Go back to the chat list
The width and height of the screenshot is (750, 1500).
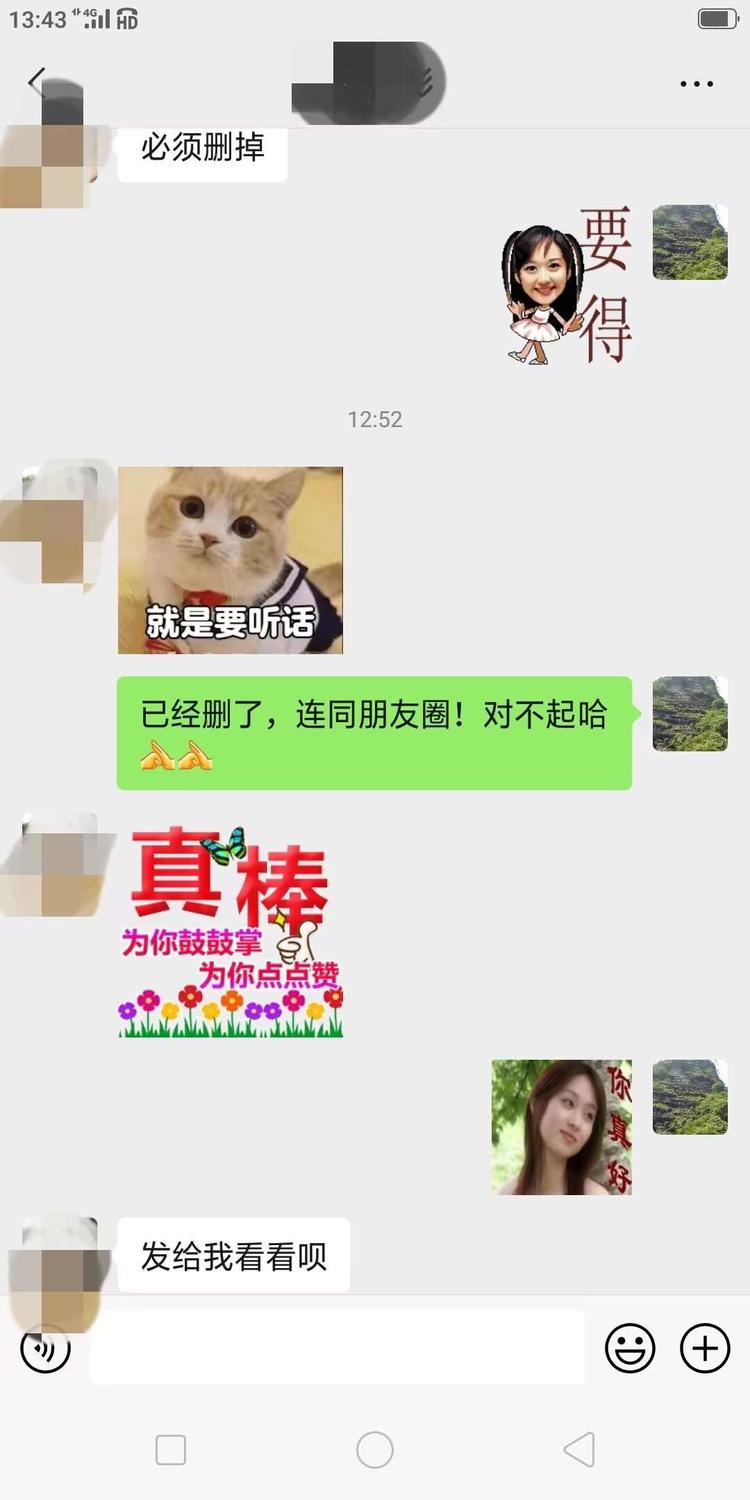coord(38,82)
